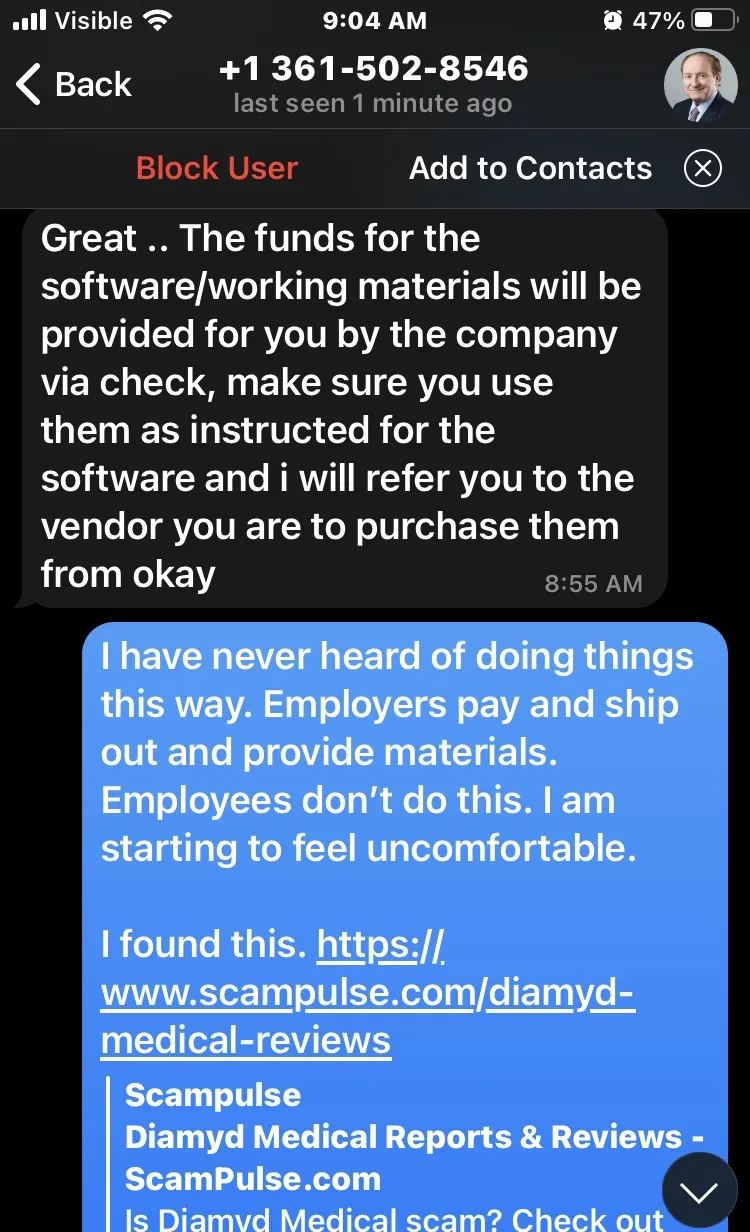Screen dimensions: 750x1232
Task: Go back to the chat list
Action: 74,84
